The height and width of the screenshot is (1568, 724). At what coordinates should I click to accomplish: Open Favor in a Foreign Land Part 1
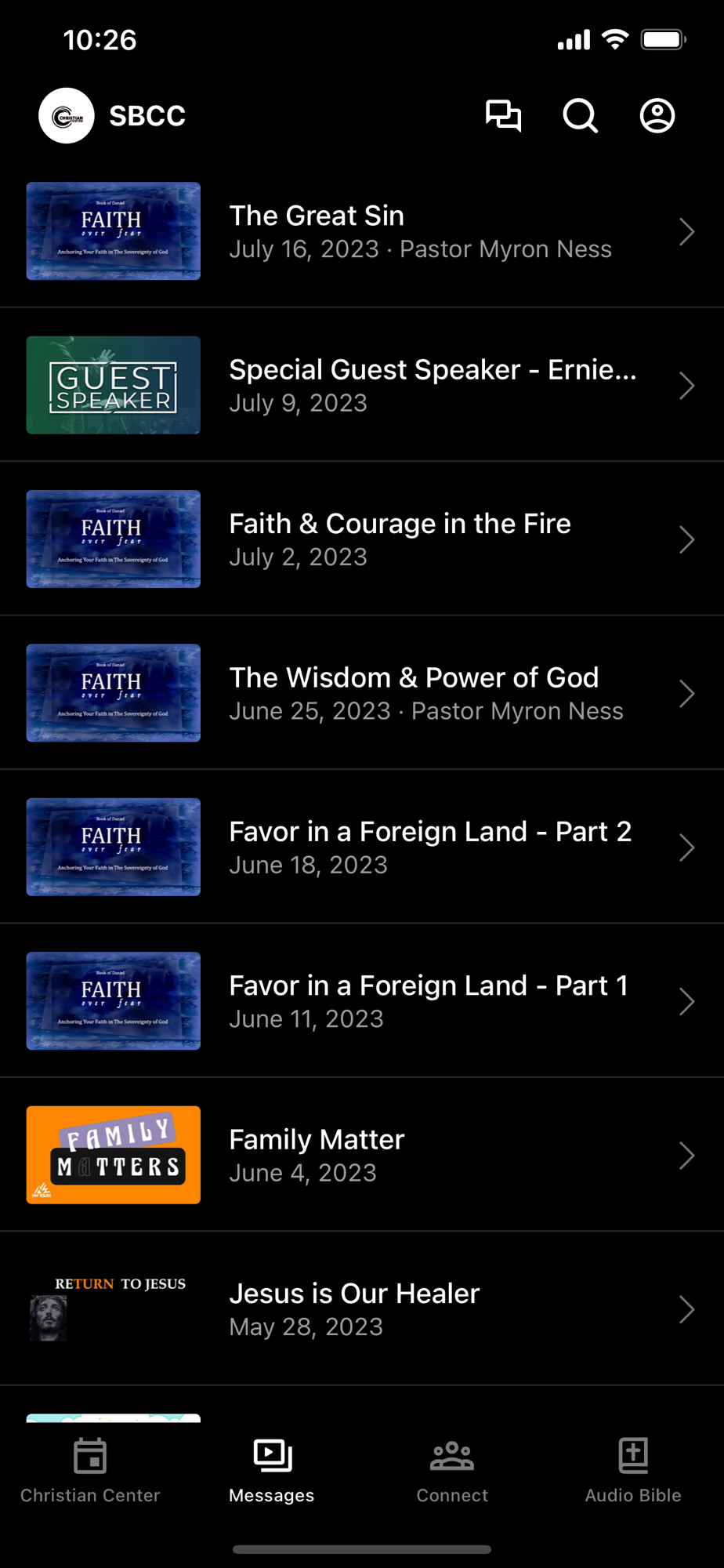[362, 1001]
